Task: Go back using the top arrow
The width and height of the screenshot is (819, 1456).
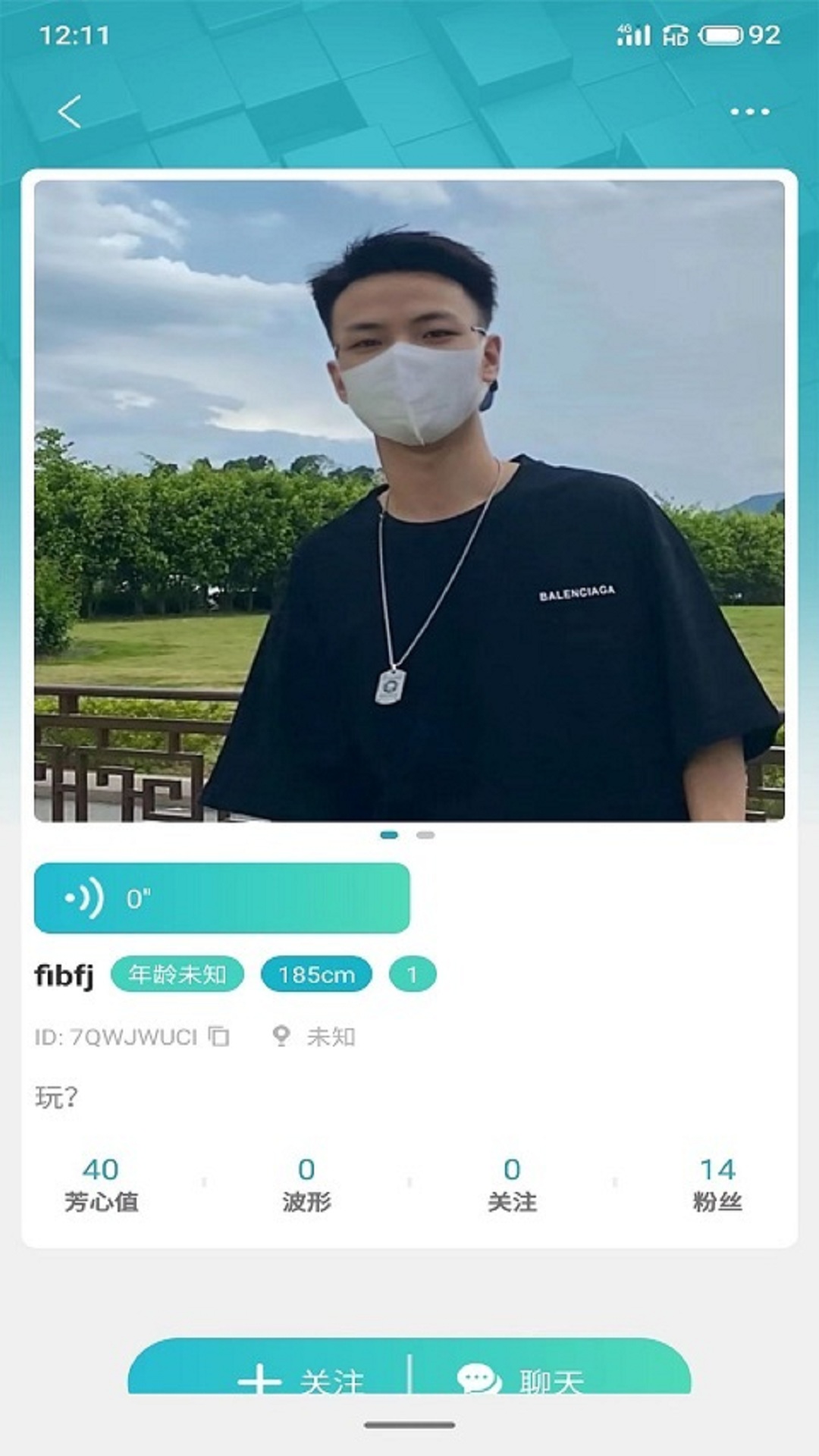Action: tap(69, 112)
